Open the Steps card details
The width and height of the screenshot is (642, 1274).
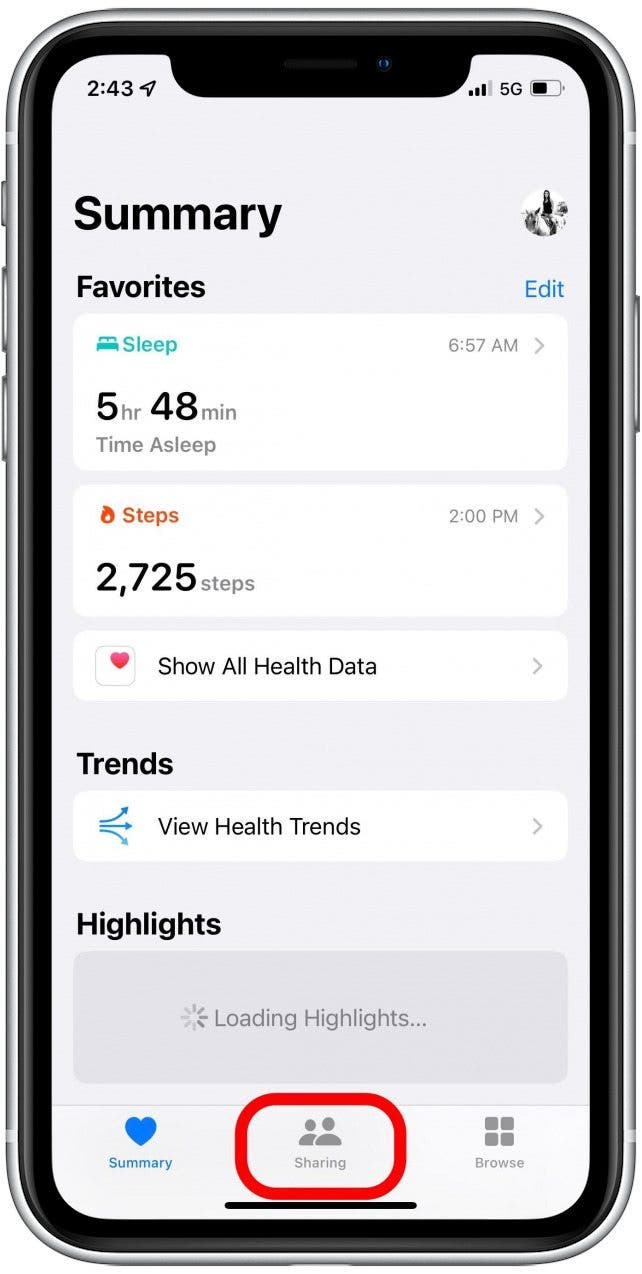(x=320, y=551)
